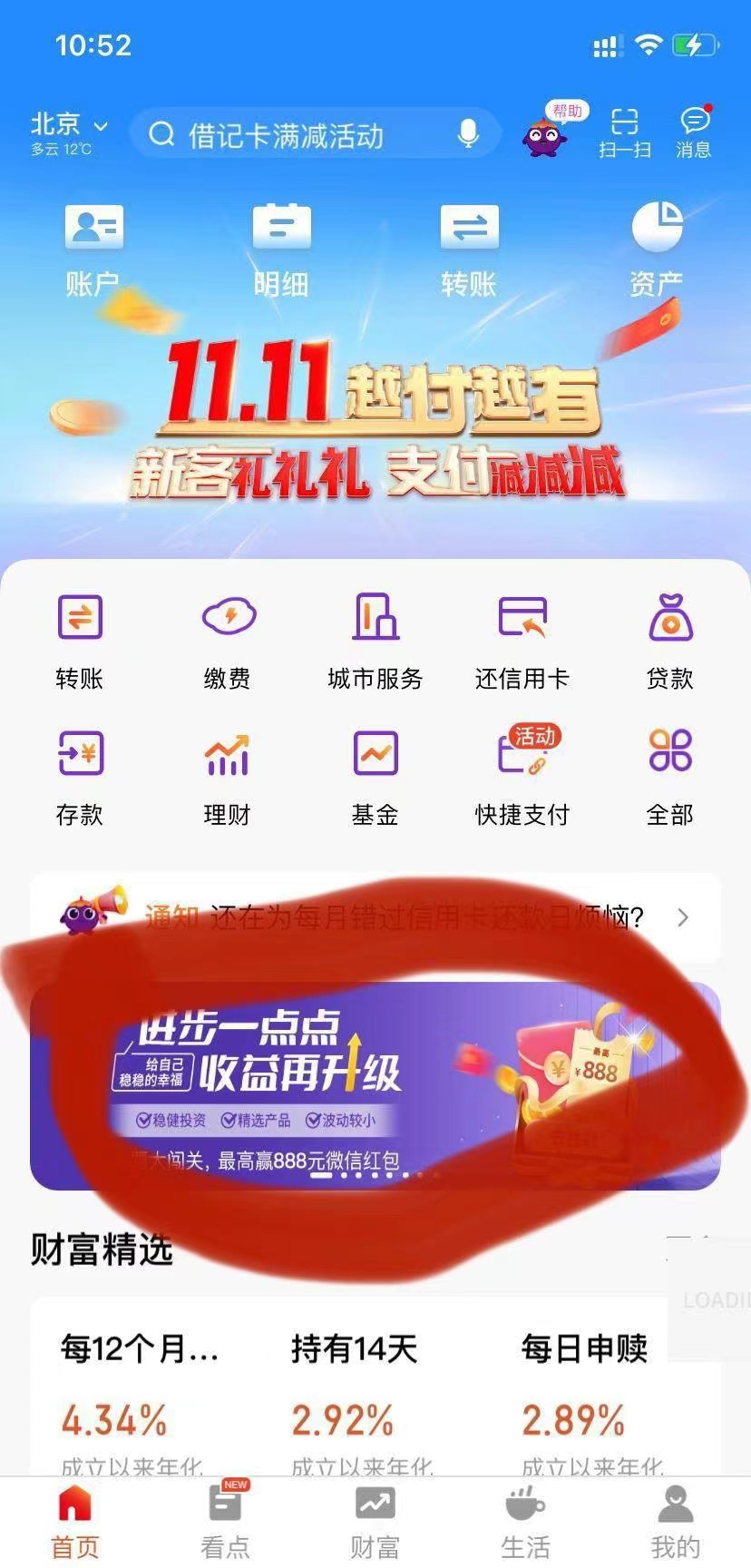Open the 收益再升级 banner
The width and height of the screenshot is (751, 1568).
coord(375,1085)
